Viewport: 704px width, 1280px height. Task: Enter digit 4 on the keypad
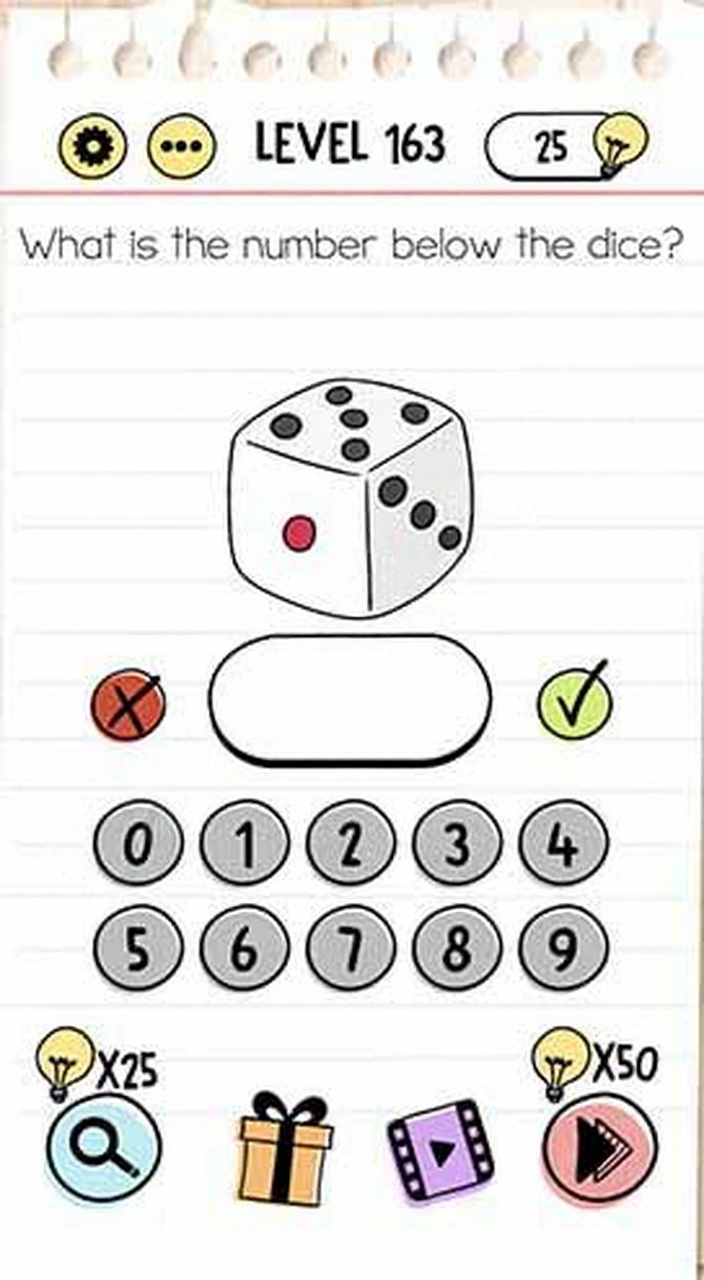[563, 845]
